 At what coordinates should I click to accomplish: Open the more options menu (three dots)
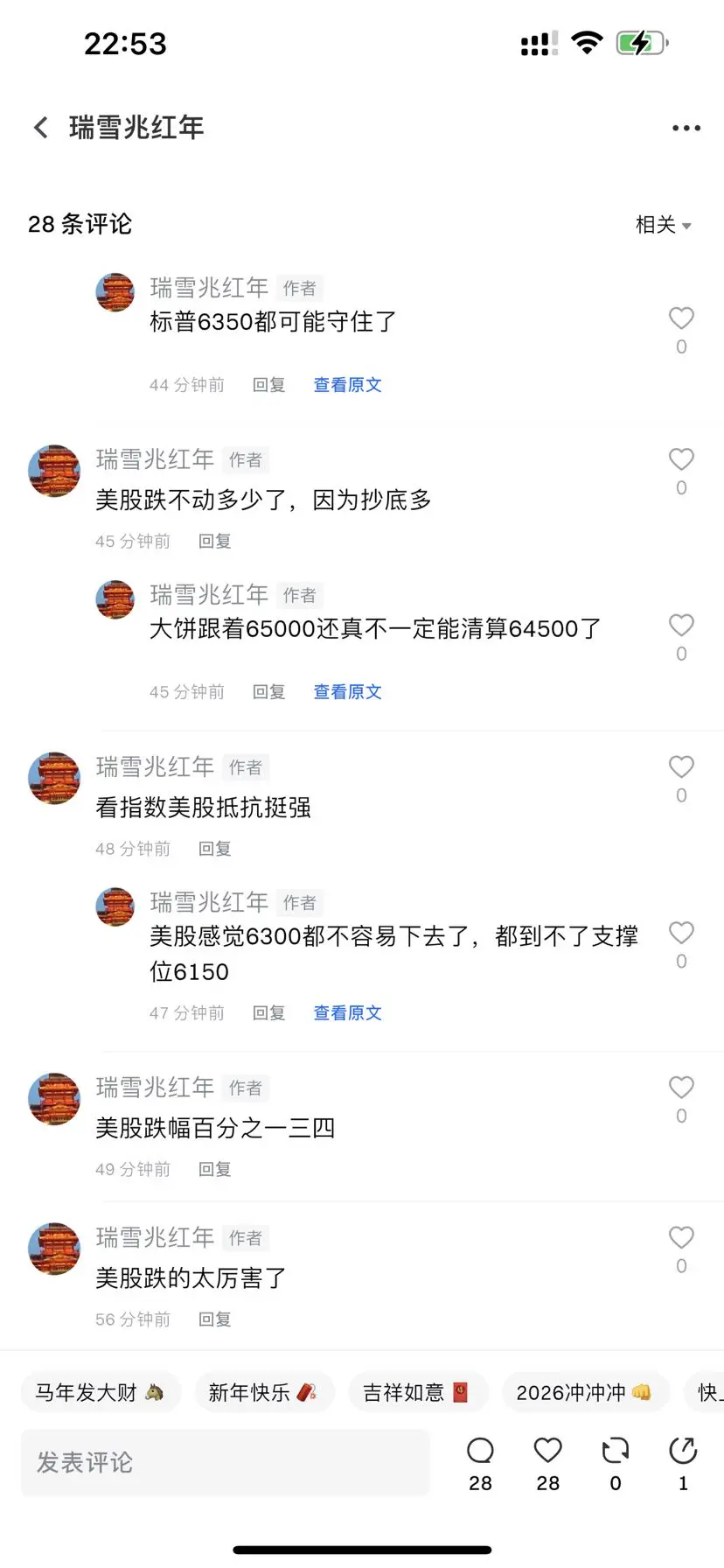pos(686,128)
